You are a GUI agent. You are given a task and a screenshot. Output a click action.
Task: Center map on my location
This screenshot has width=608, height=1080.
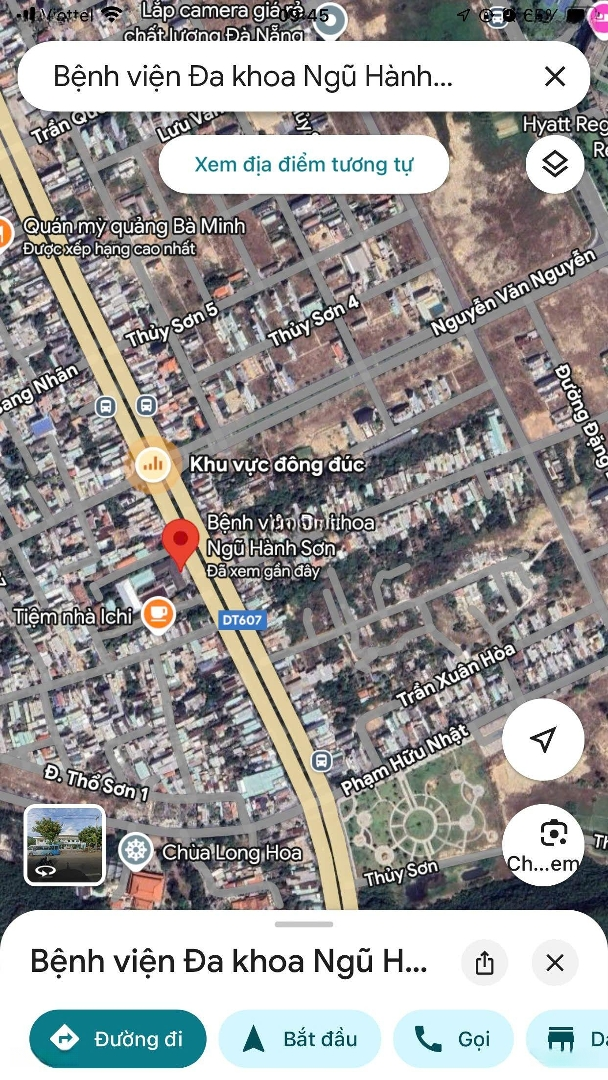point(543,740)
